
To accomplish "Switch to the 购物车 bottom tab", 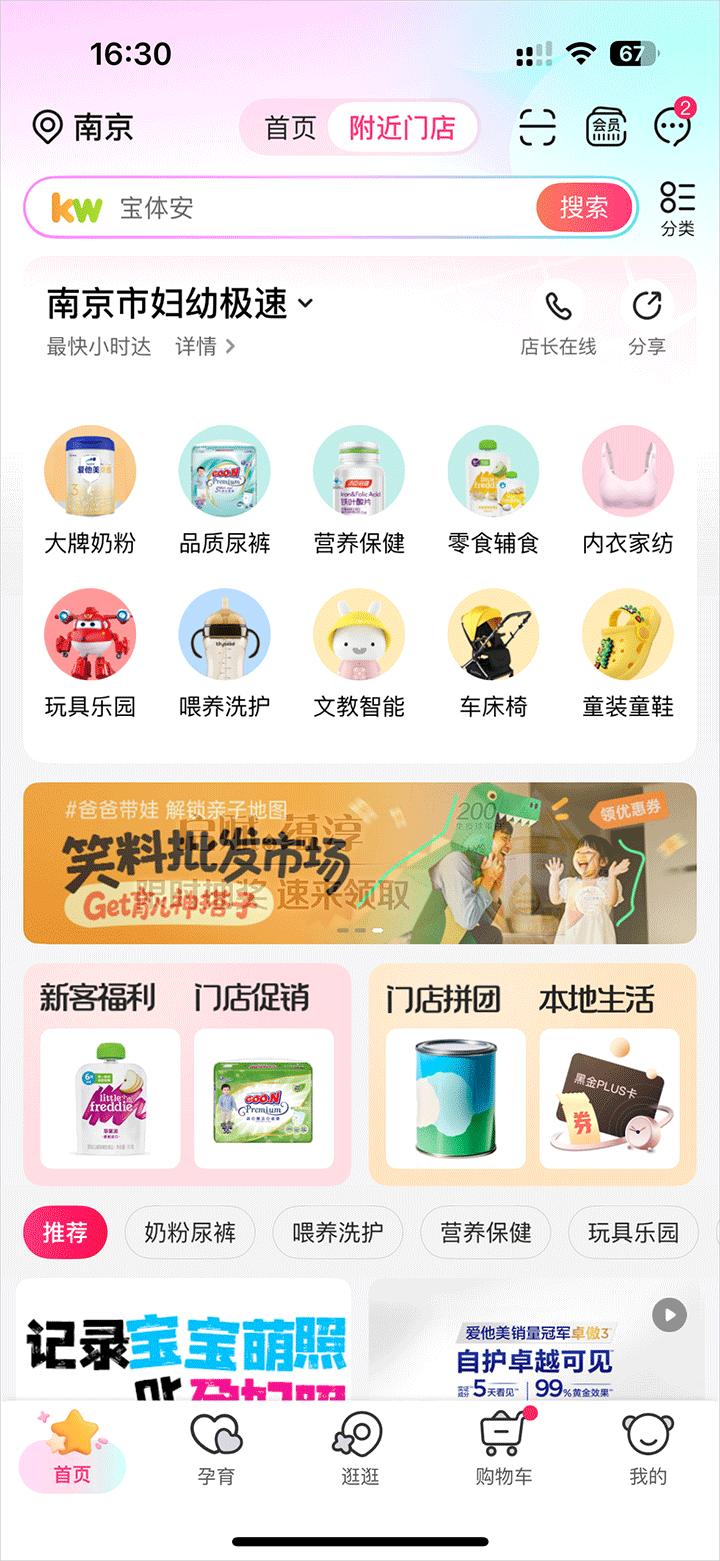I will click(x=503, y=1448).
